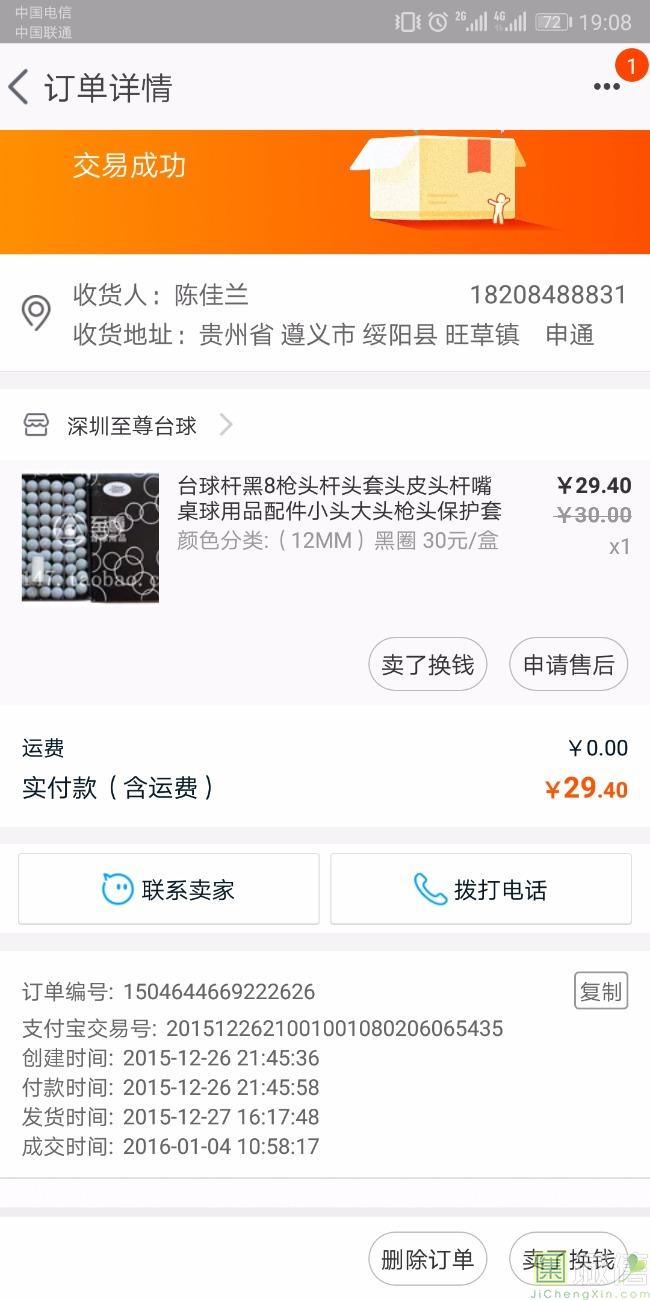
Task: Tap 拨打电话 to call the seller
Action: [x=481, y=889]
